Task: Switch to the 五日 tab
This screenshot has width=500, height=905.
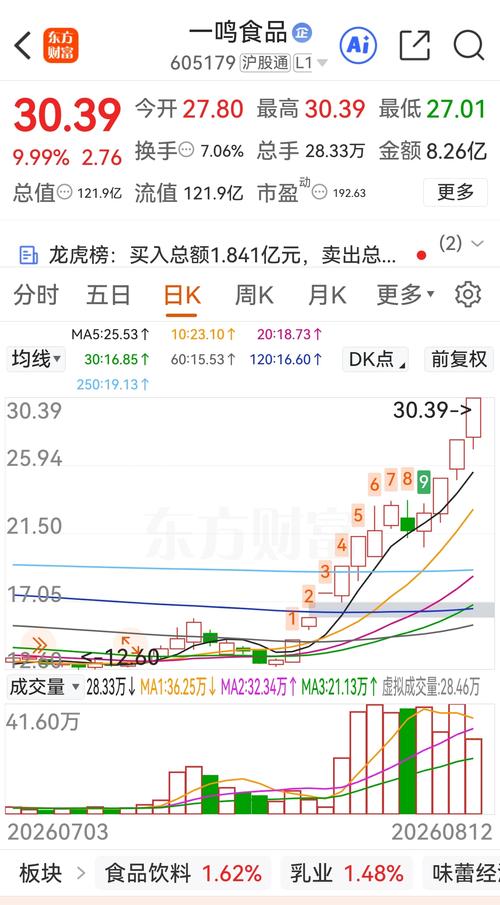Action: pyautogui.click(x=108, y=295)
